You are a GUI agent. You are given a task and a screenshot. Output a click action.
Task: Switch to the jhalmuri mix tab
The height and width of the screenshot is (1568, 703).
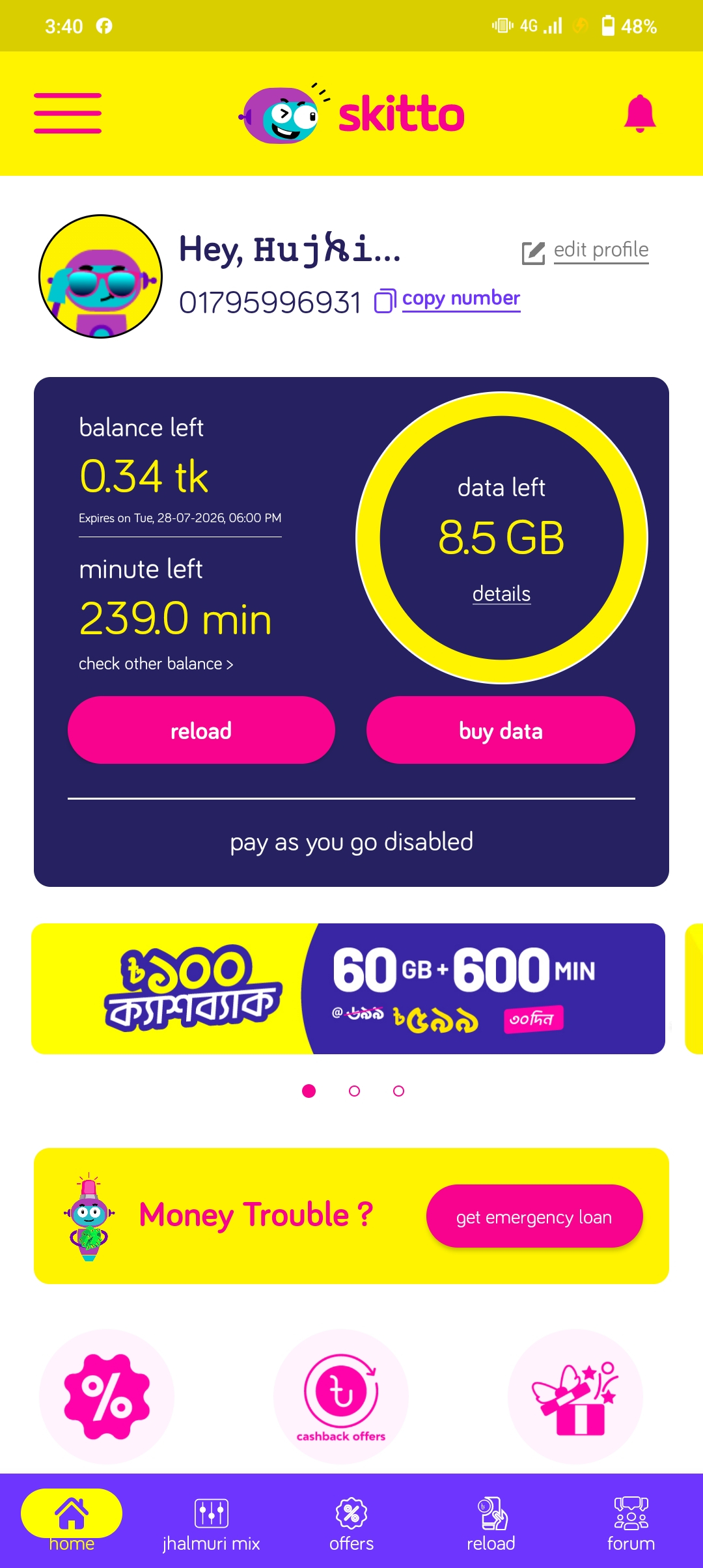(x=211, y=1524)
